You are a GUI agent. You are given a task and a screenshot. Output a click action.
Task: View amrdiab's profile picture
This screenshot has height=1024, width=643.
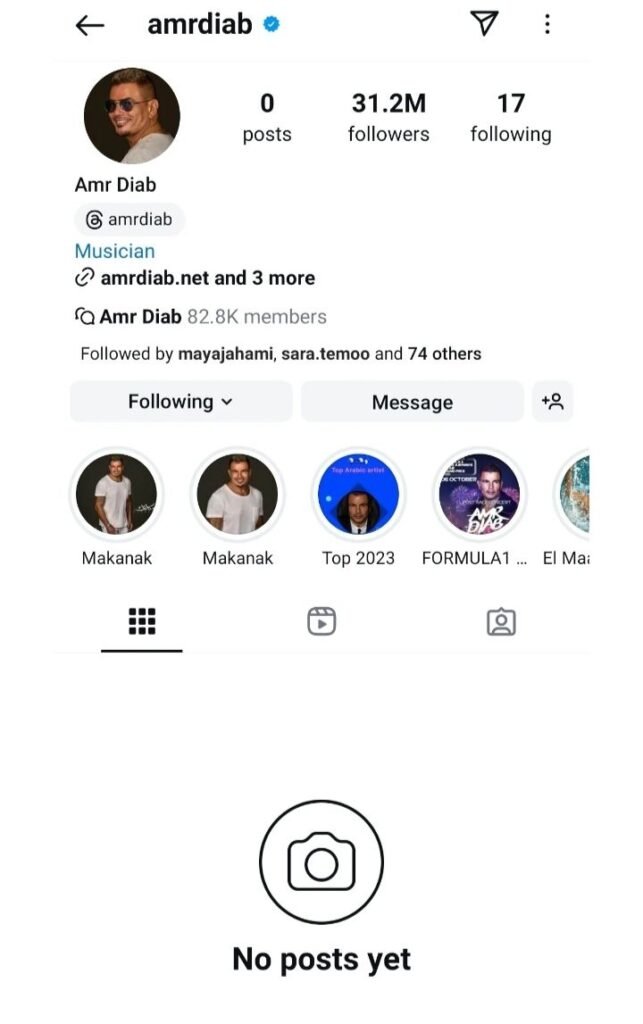pos(131,116)
